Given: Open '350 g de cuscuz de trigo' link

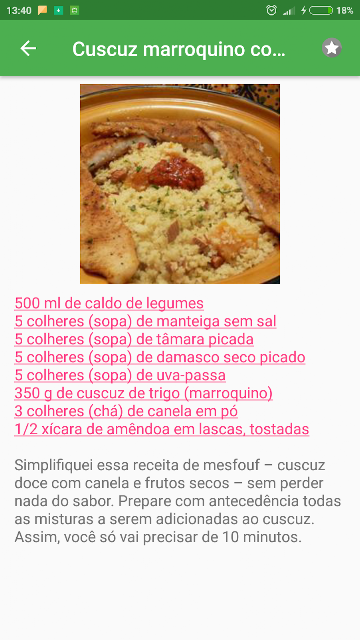Looking at the screenshot, I should pos(144,393).
